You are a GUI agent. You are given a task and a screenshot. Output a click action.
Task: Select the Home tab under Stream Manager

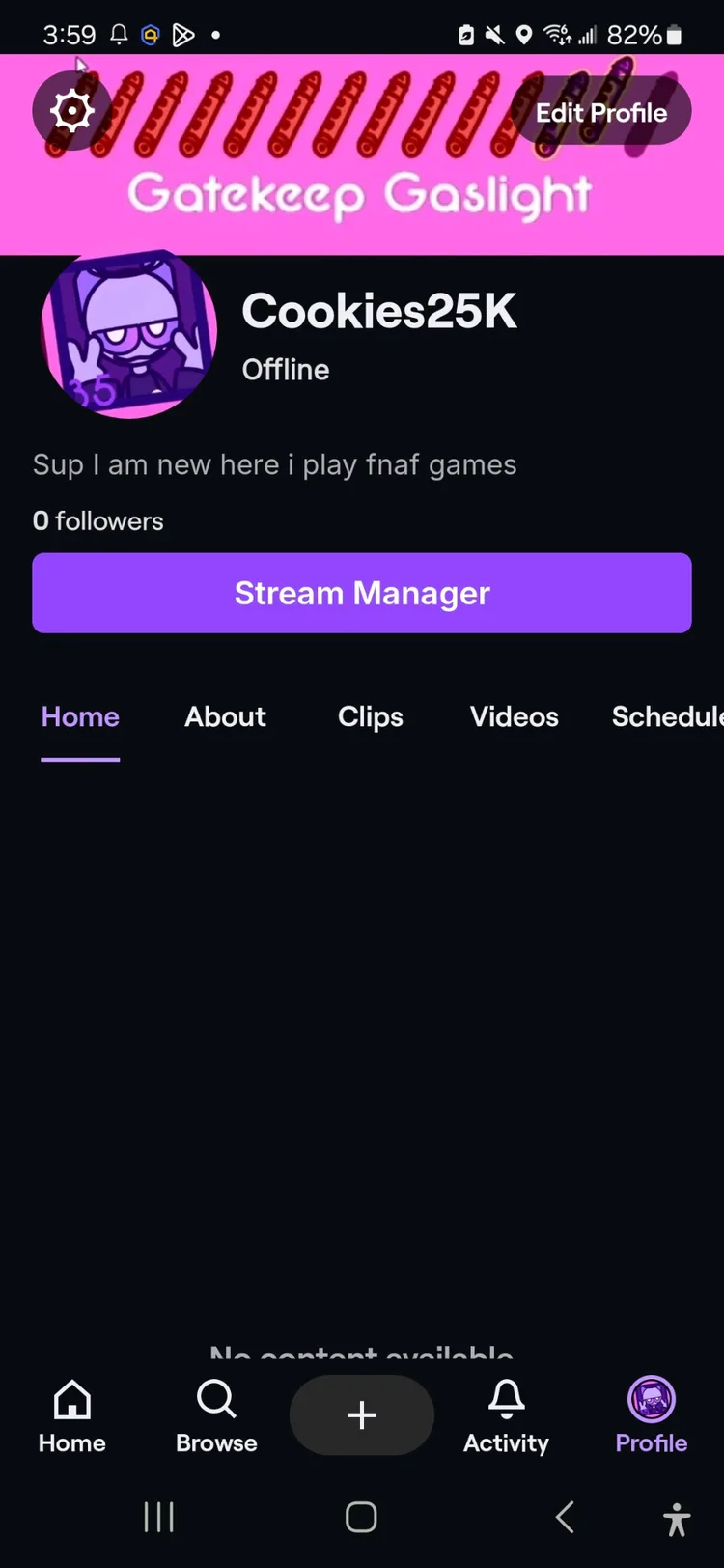tap(80, 716)
